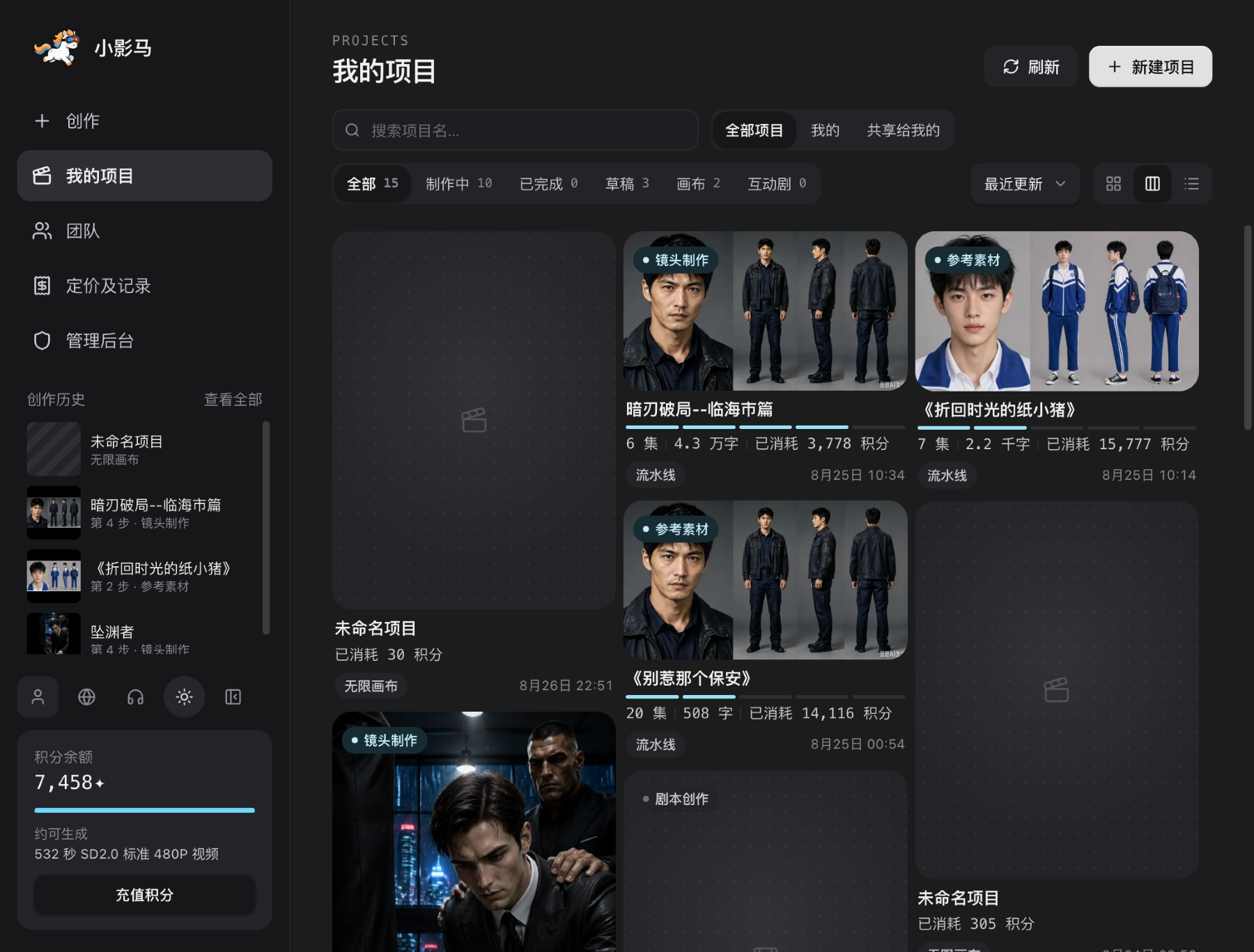Switch to list view layout

[1191, 184]
